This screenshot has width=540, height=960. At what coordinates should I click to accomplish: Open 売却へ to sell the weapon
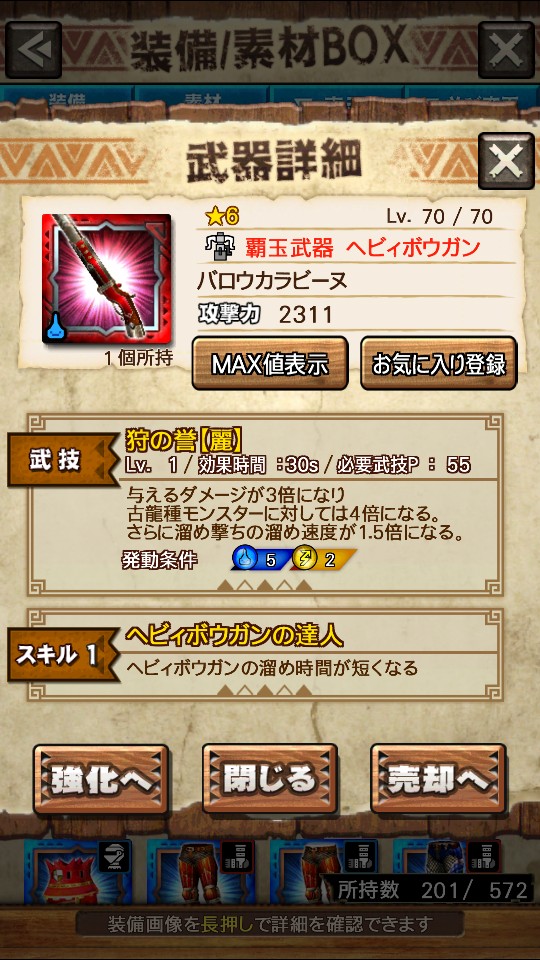[x=438, y=779]
